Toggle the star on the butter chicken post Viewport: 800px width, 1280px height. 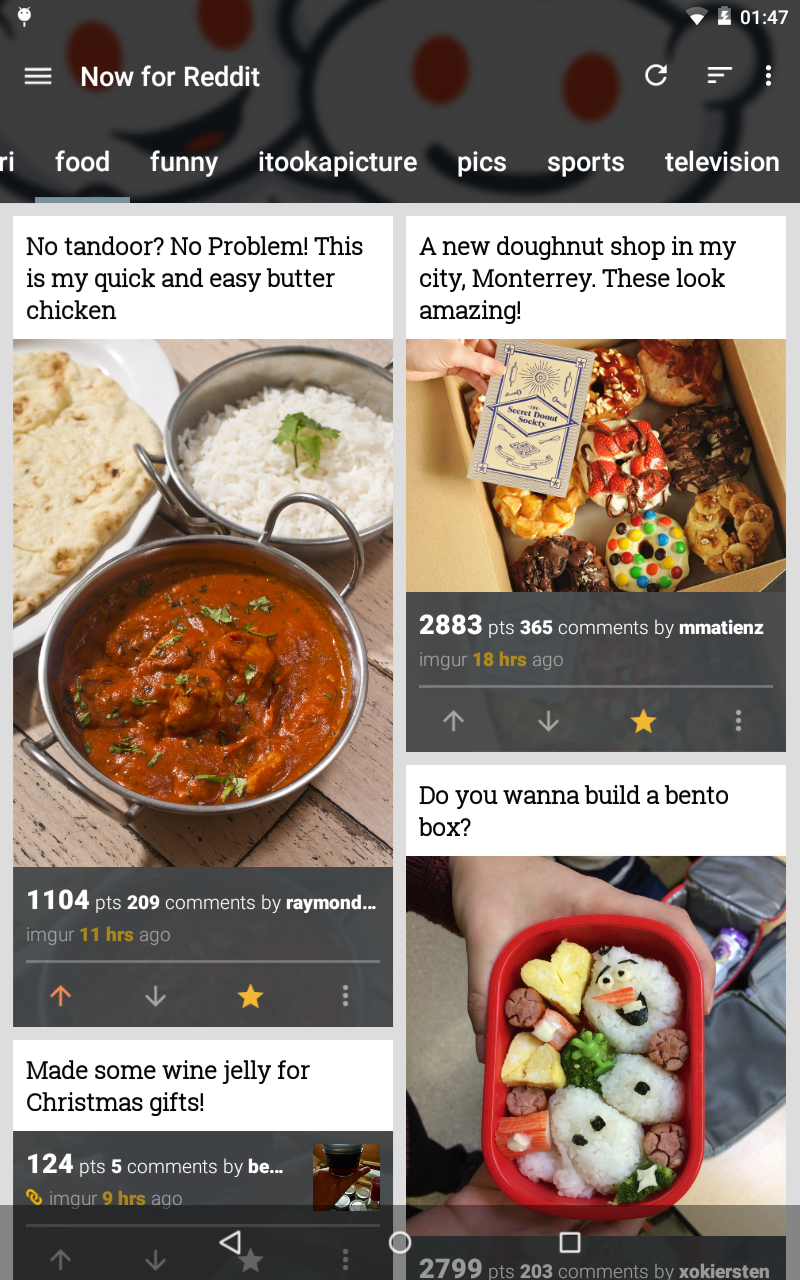tap(250, 995)
